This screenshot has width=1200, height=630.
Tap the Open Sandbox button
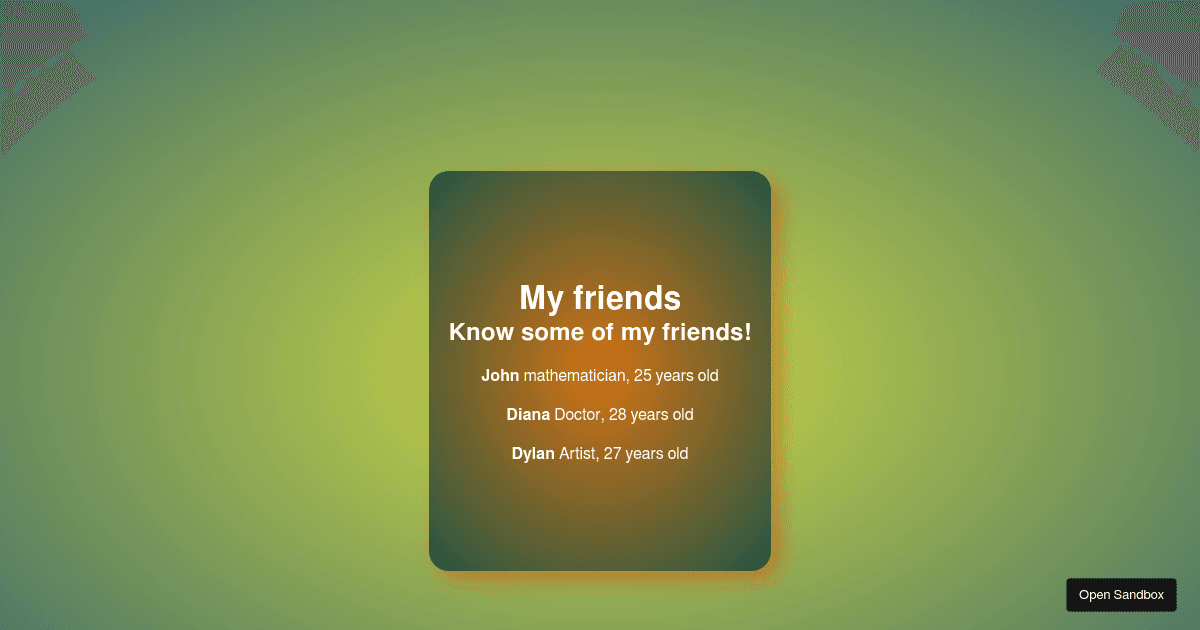tap(1121, 594)
